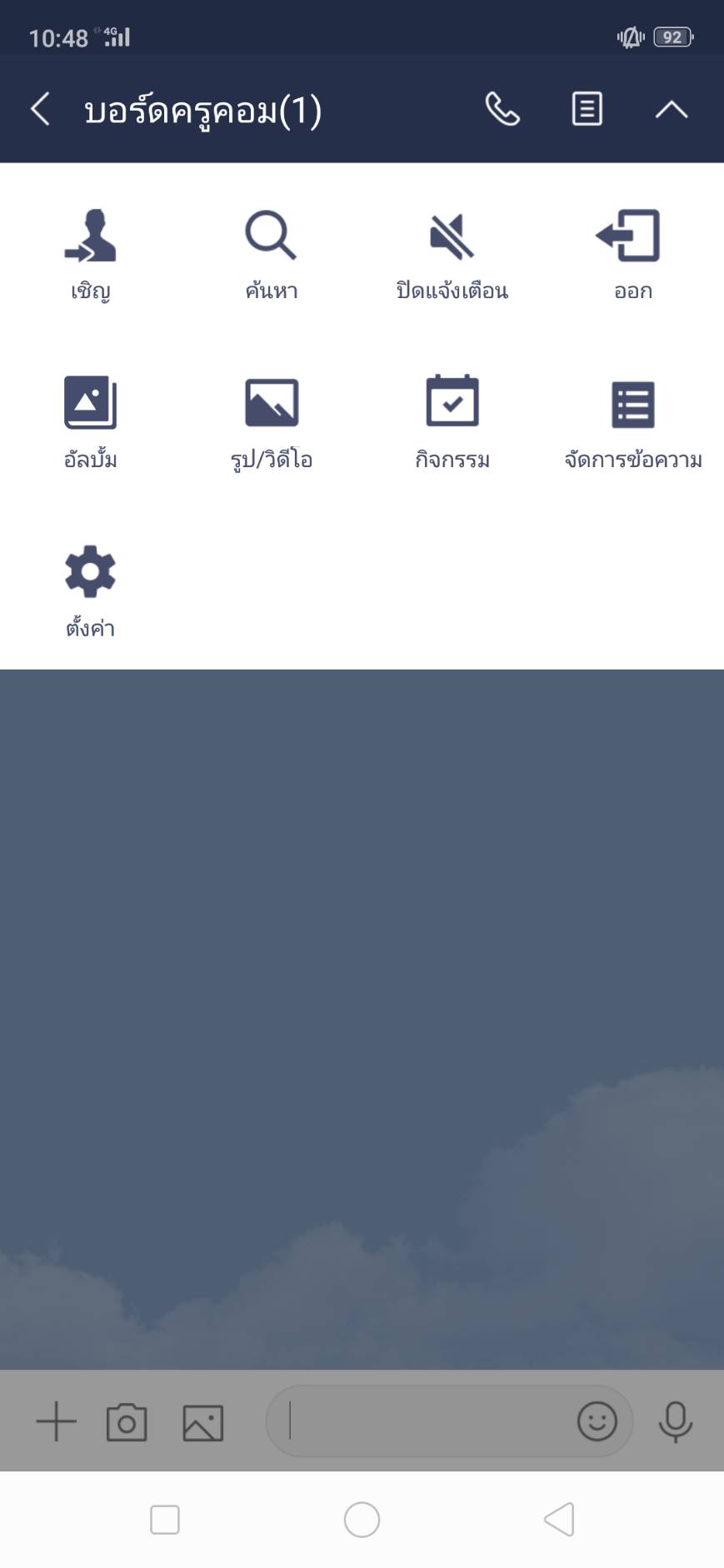Screen dimensions: 724x1568
Task: Open อัลบั้ม albums
Action: point(90,424)
